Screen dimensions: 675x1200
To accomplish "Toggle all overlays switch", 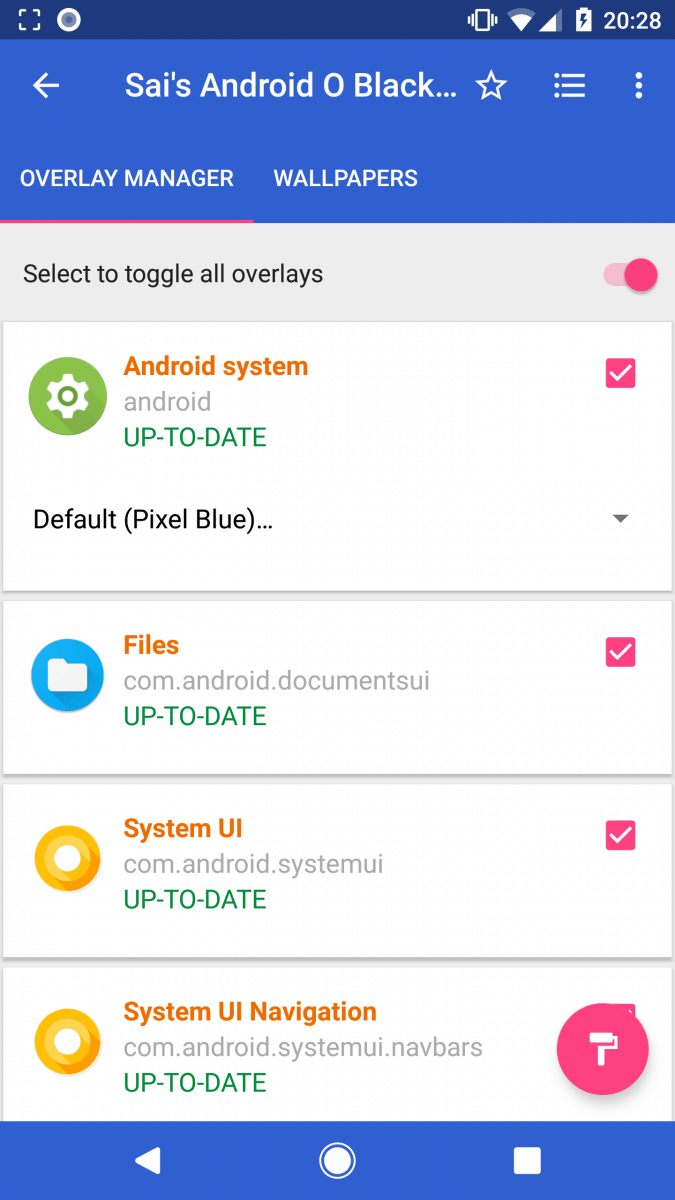I will 630,274.
